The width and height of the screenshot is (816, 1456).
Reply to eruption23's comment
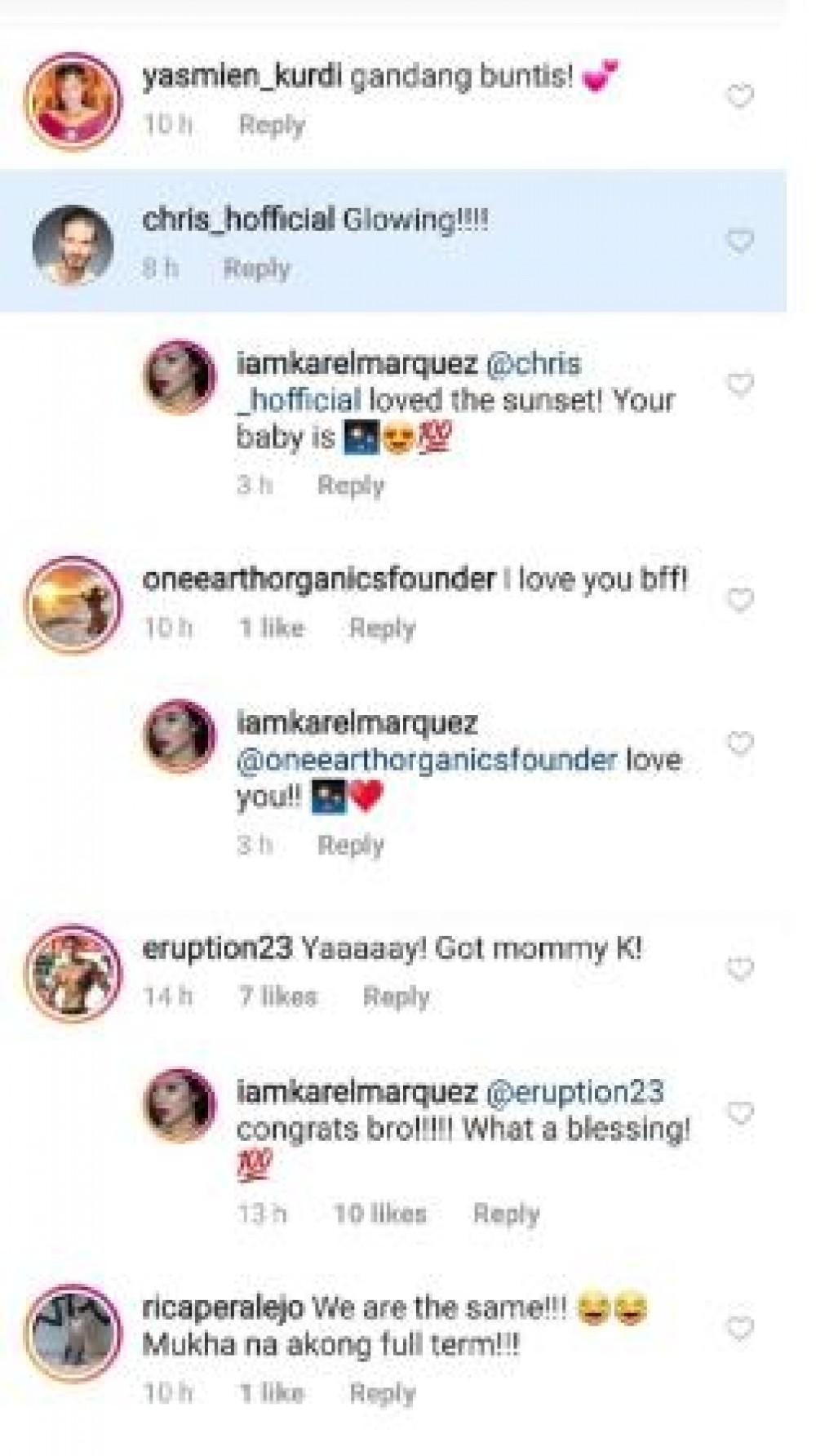(396, 997)
